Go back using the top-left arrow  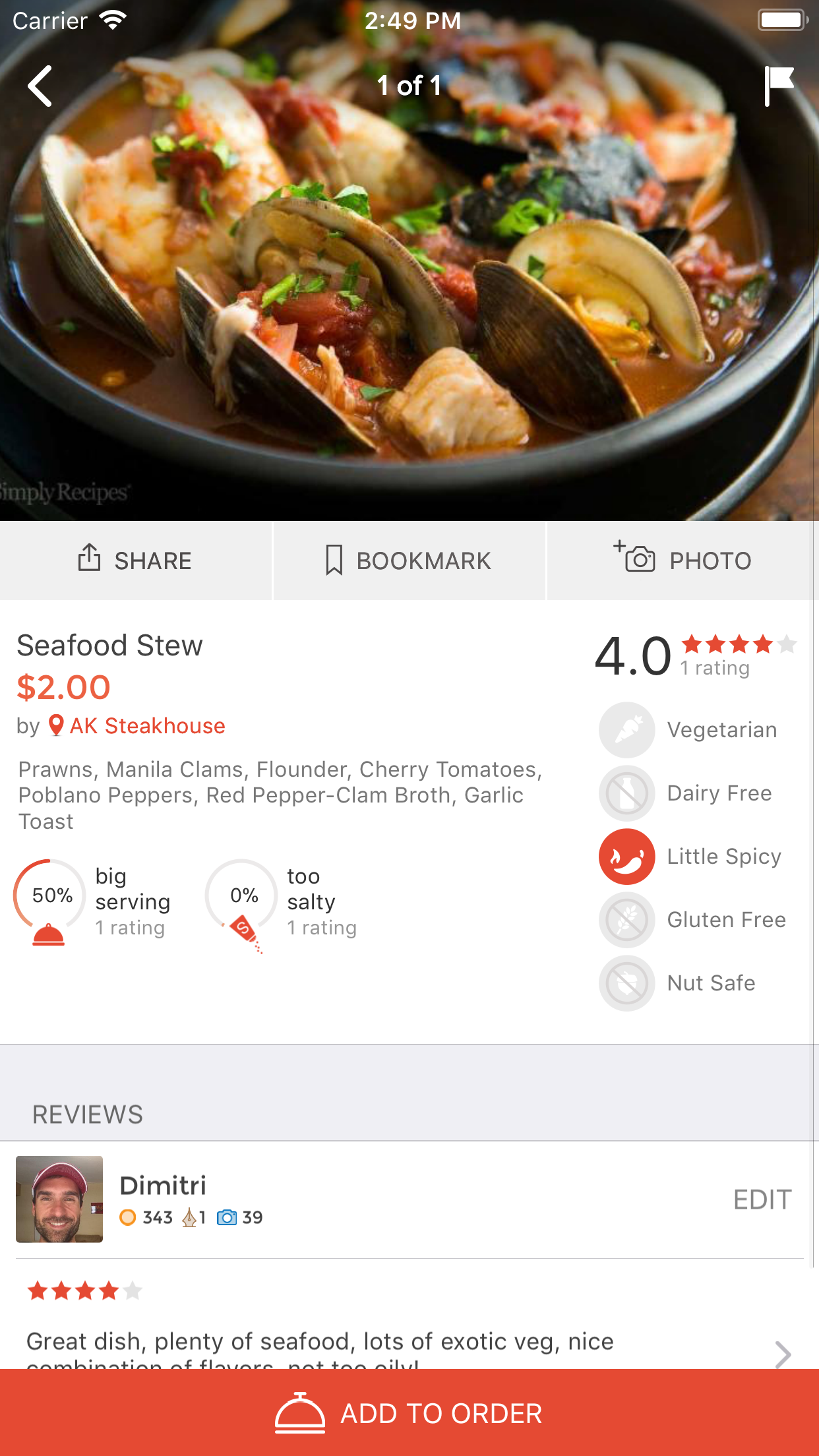click(40, 86)
